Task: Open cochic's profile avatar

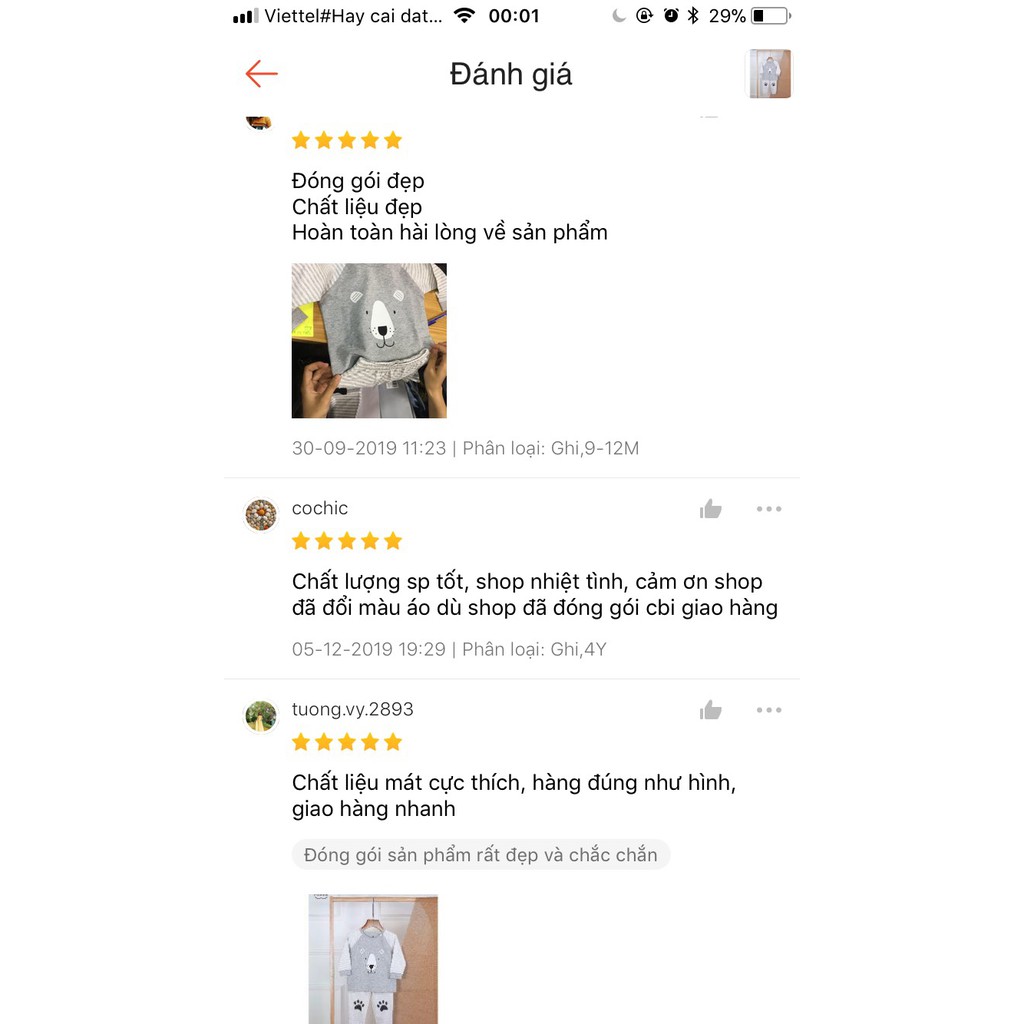Action: 261,514
